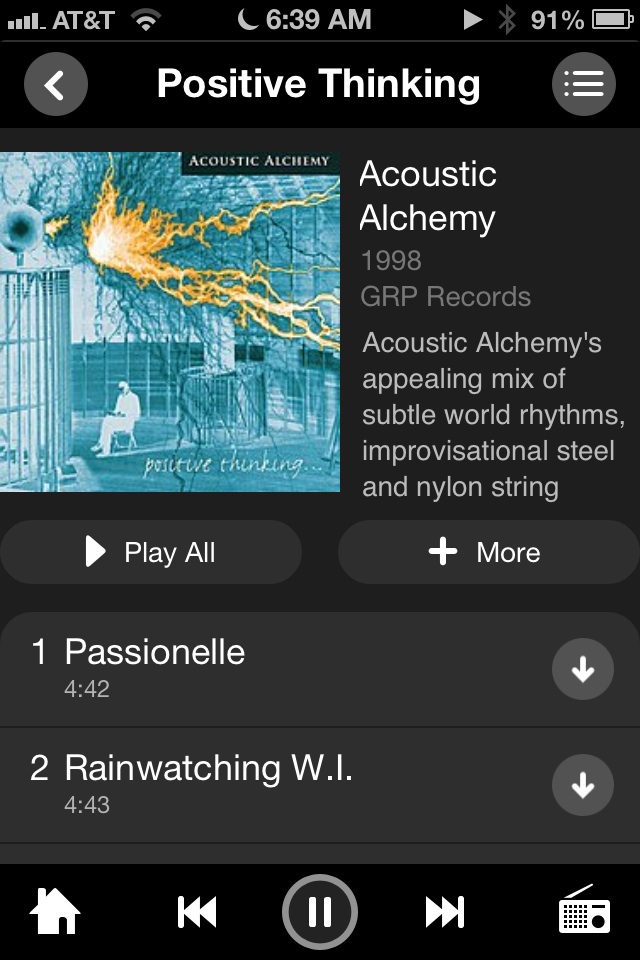The image size is (640, 960).
Task: Download the track Passionelle
Action: (583, 670)
